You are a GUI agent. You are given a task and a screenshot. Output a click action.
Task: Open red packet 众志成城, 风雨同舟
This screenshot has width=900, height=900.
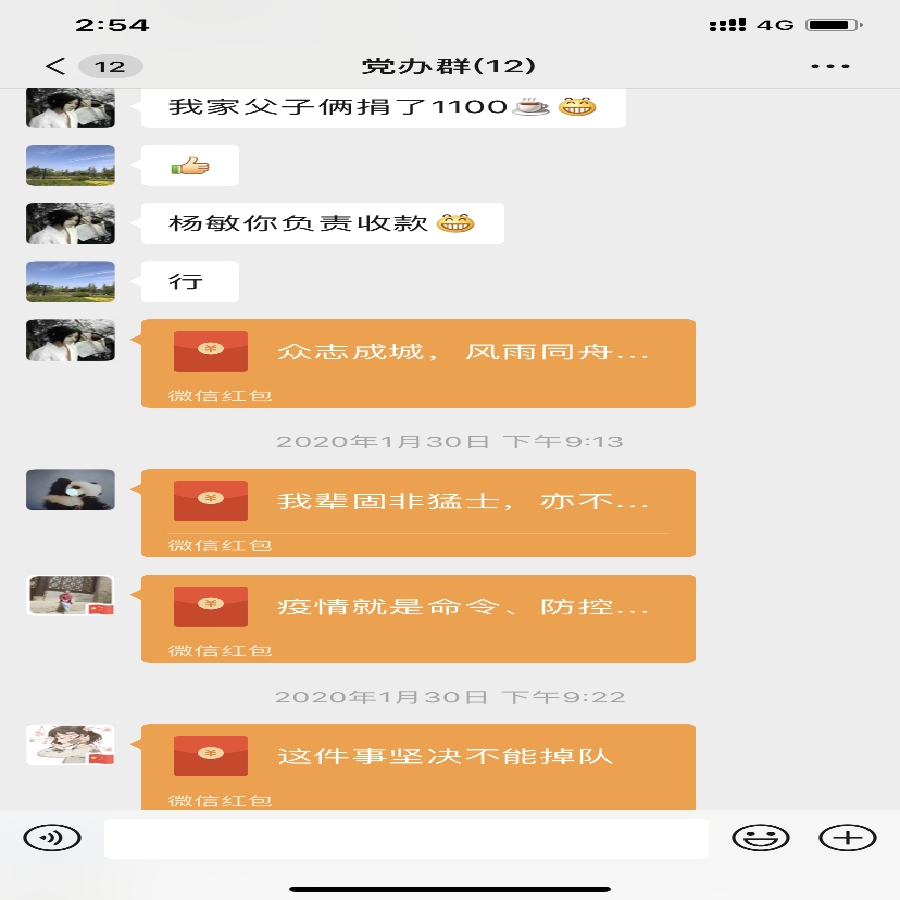[x=418, y=362]
